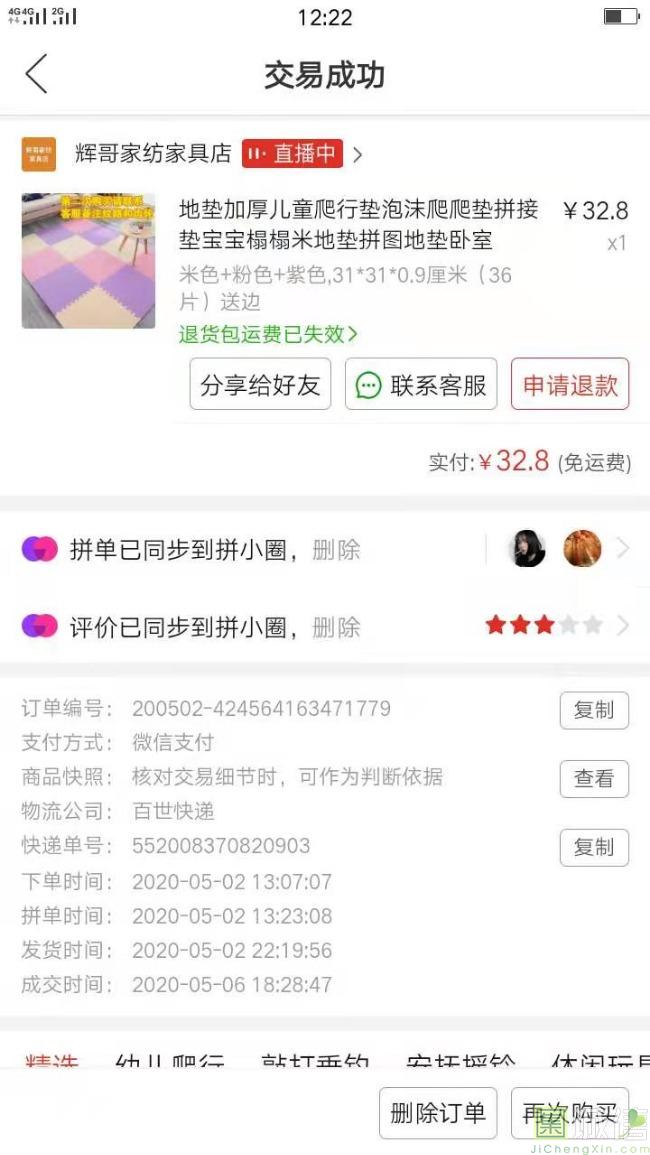Contact customer service via 联系客服
Viewport: 650px width, 1155px height.
(421, 385)
